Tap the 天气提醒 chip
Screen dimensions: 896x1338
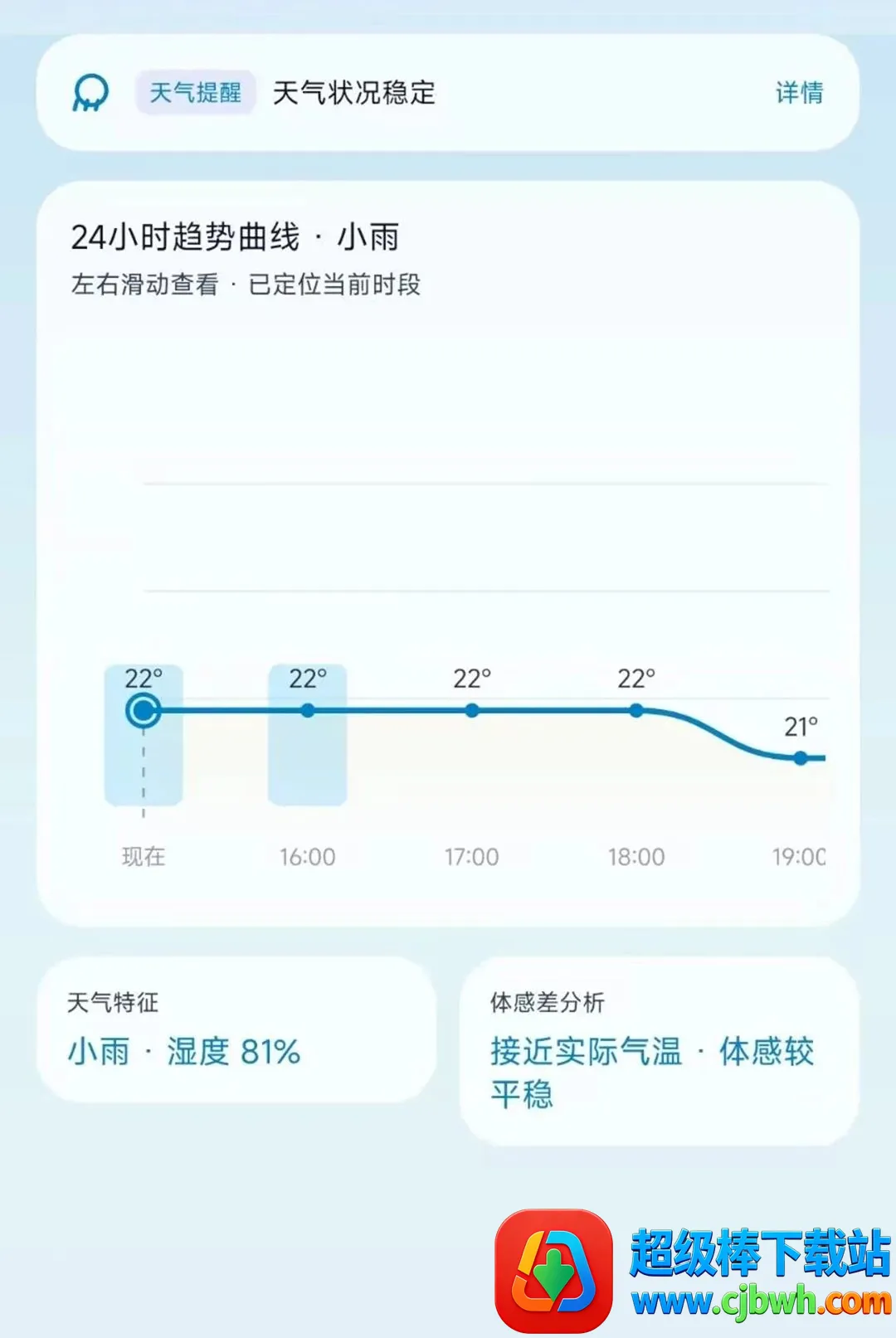195,92
